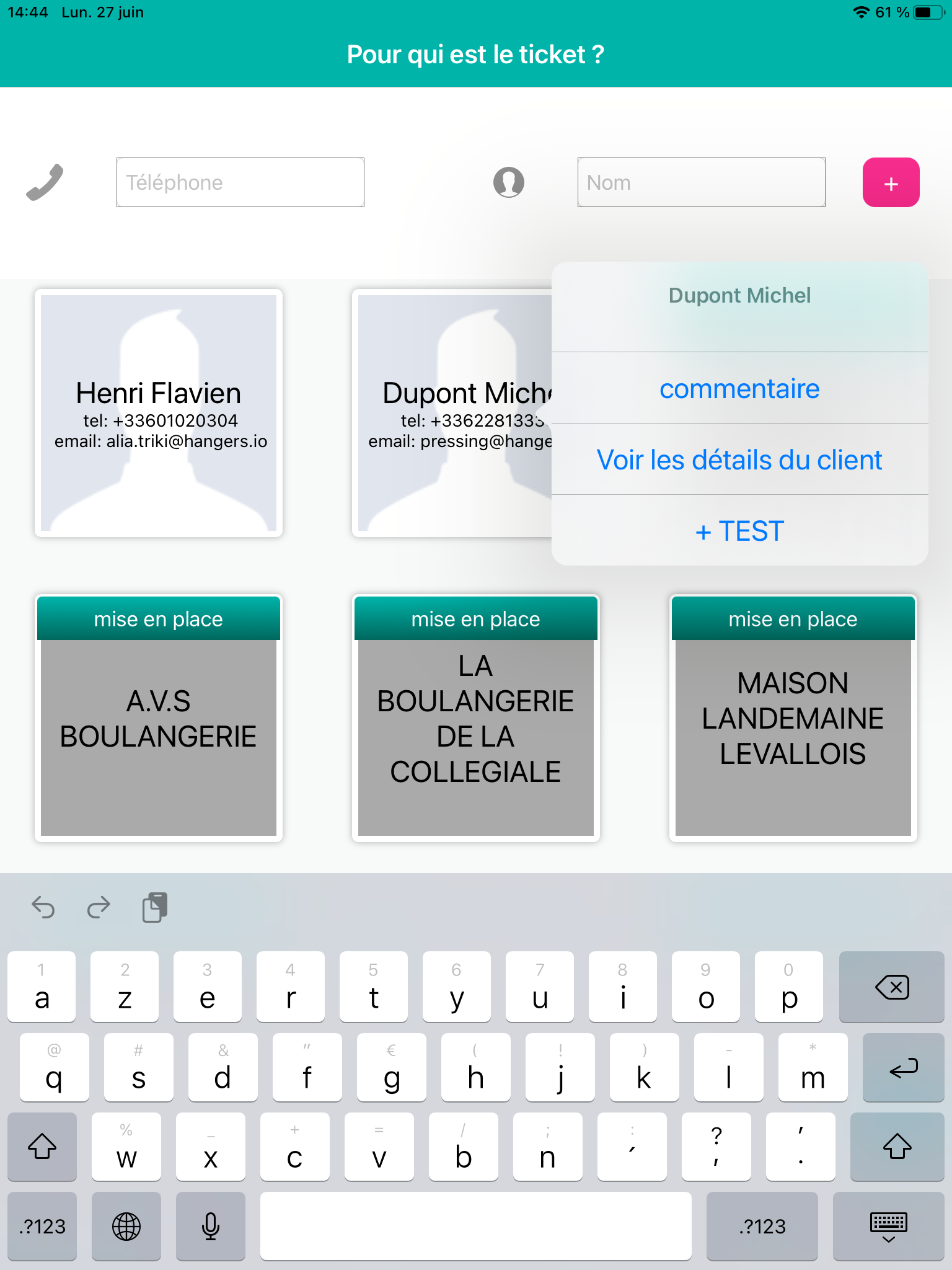Open Voir les détails du client
Image resolution: width=952 pixels, height=1270 pixels.
[739, 460]
